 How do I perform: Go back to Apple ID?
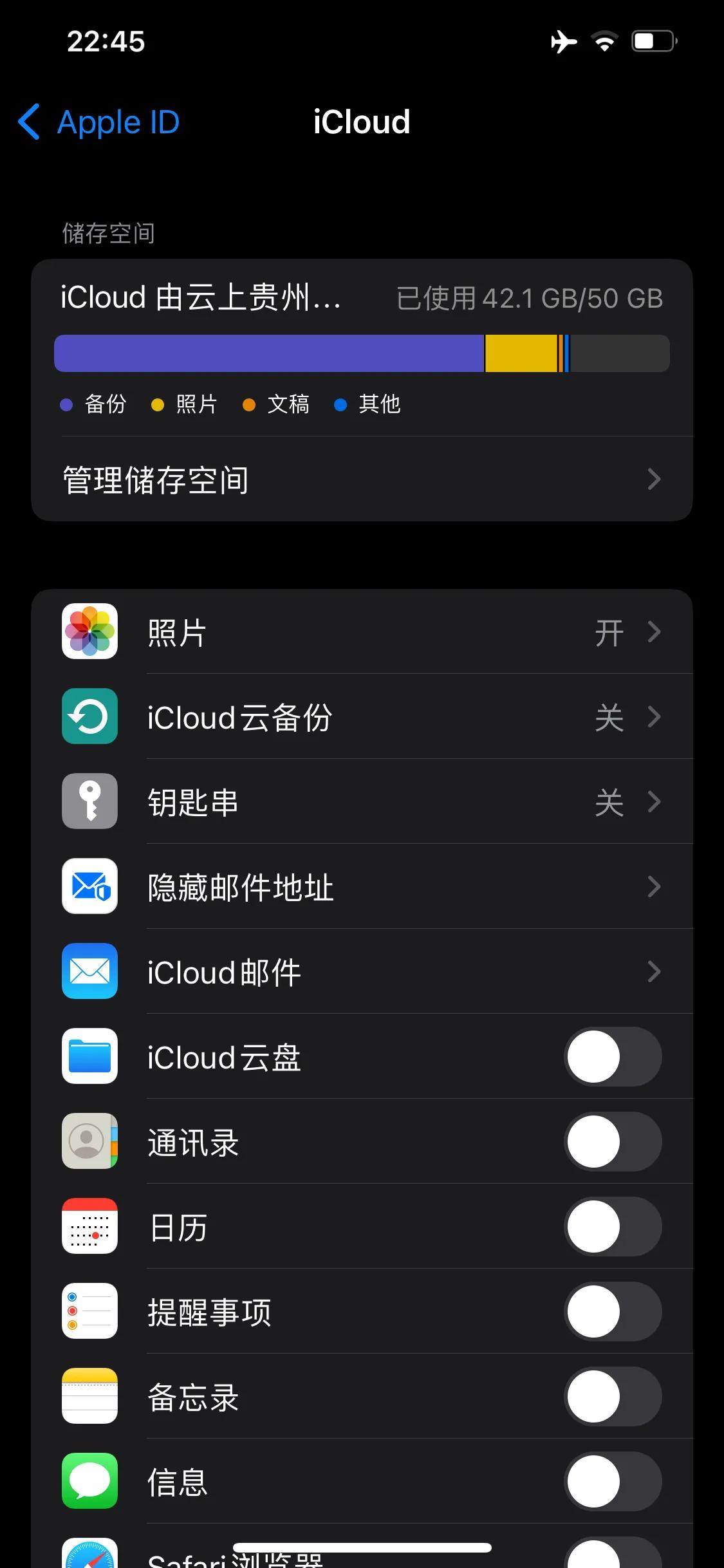tap(97, 122)
